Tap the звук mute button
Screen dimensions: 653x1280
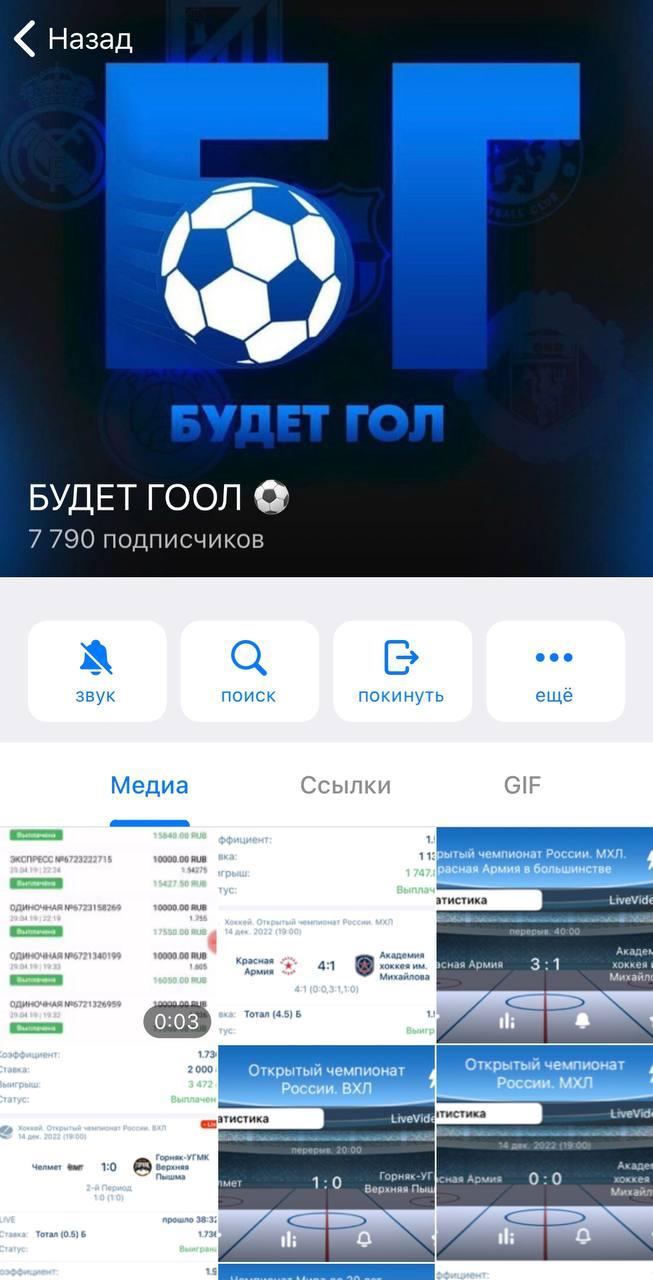[97, 671]
